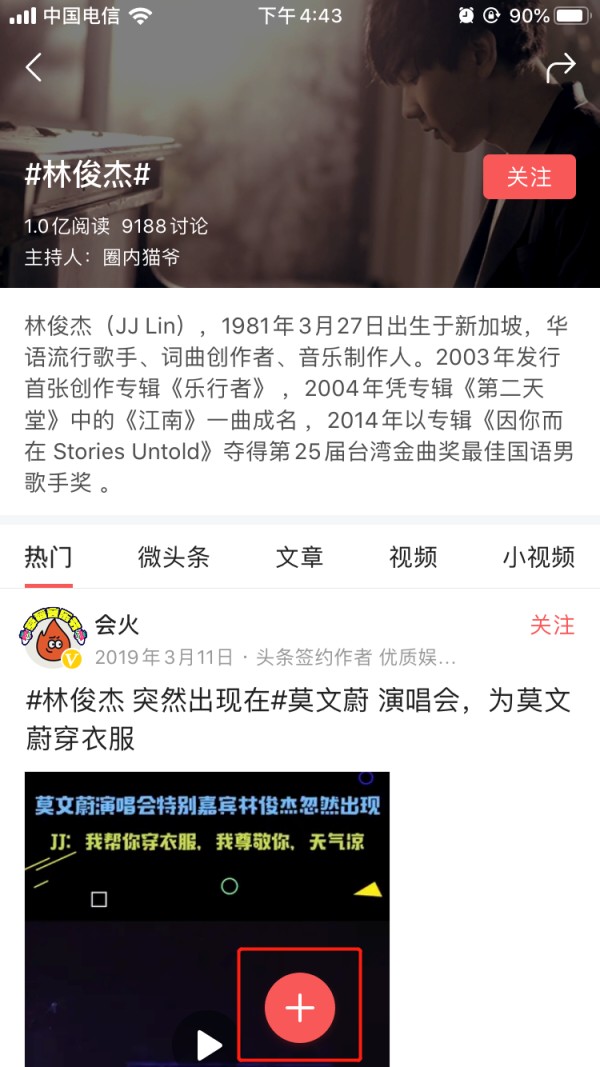Tap the red plus button to post

coord(299,1007)
